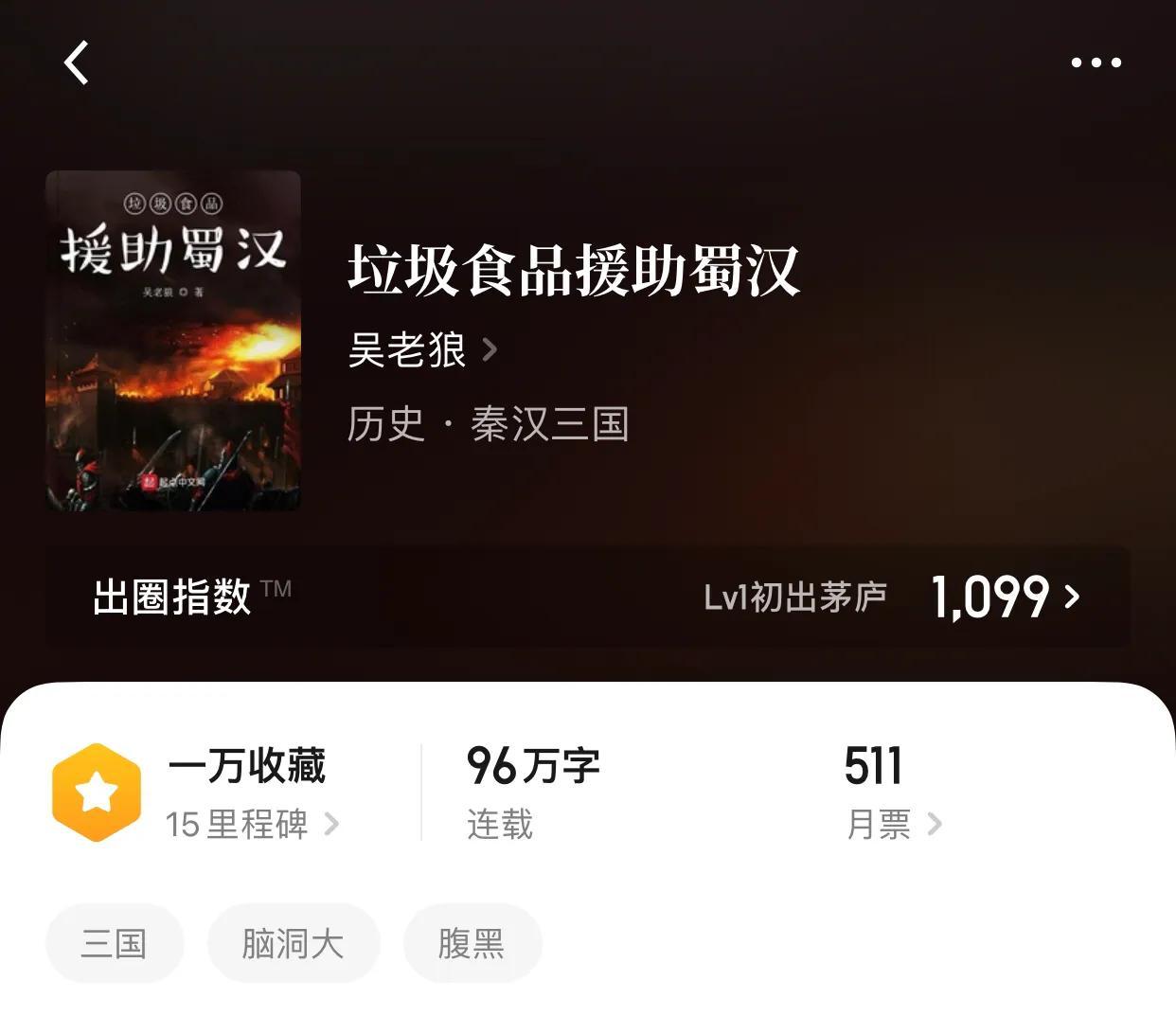Open the three-dot overflow menu
The height and width of the screenshot is (1016, 1176).
[x=1096, y=63]
